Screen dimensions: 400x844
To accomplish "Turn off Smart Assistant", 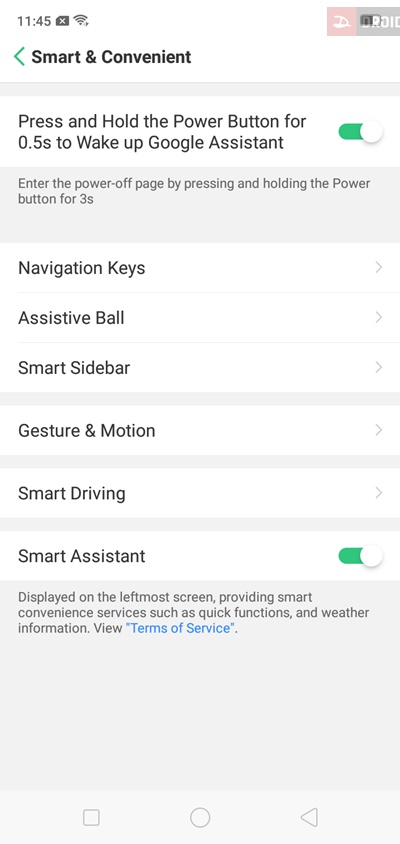I will click(360, 556).
